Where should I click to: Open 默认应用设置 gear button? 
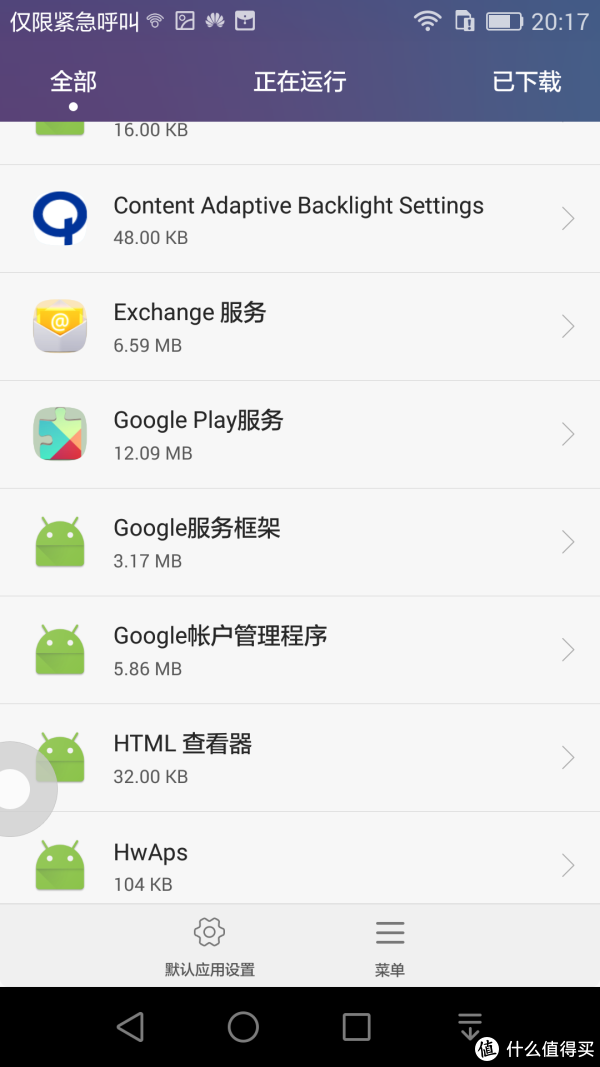(210, 947)
